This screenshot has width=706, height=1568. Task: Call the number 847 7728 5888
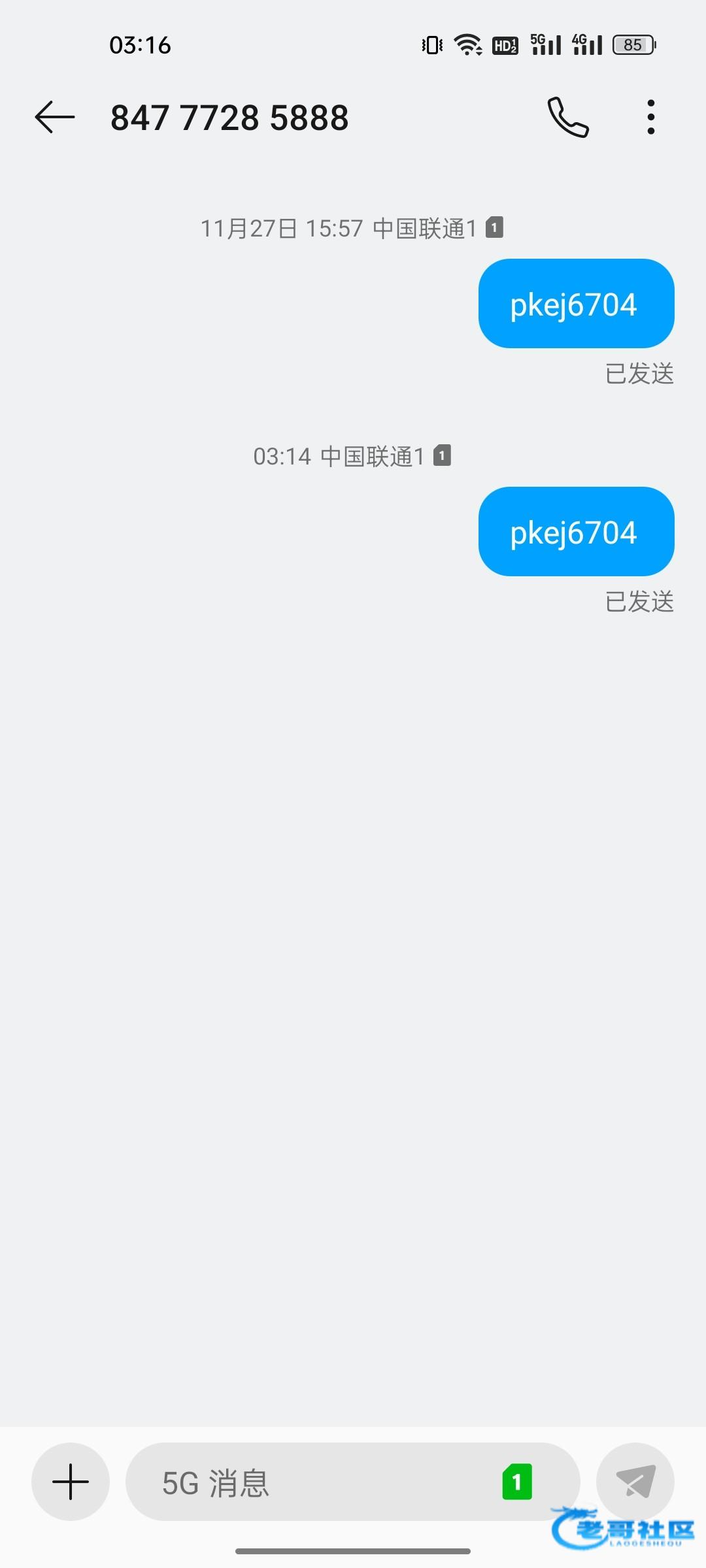tap(568, 118)
